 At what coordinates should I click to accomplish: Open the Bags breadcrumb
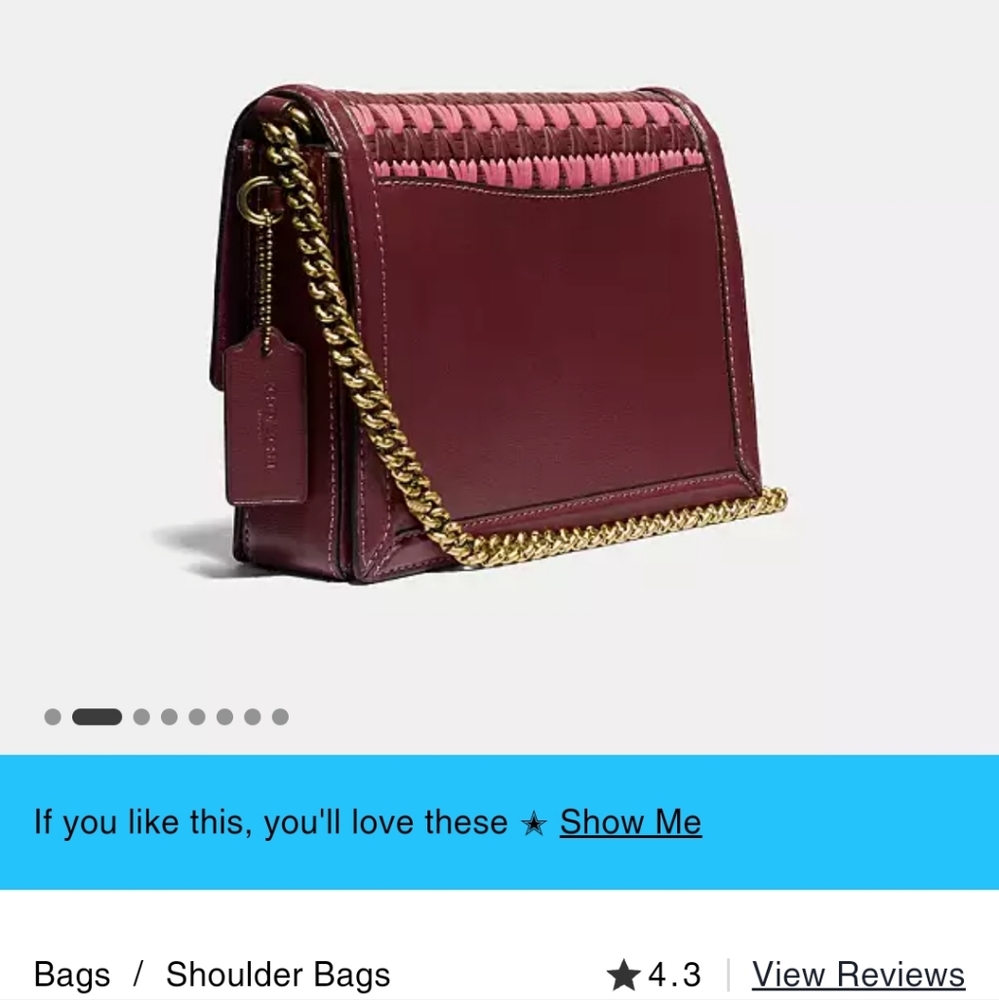[71, 974]
